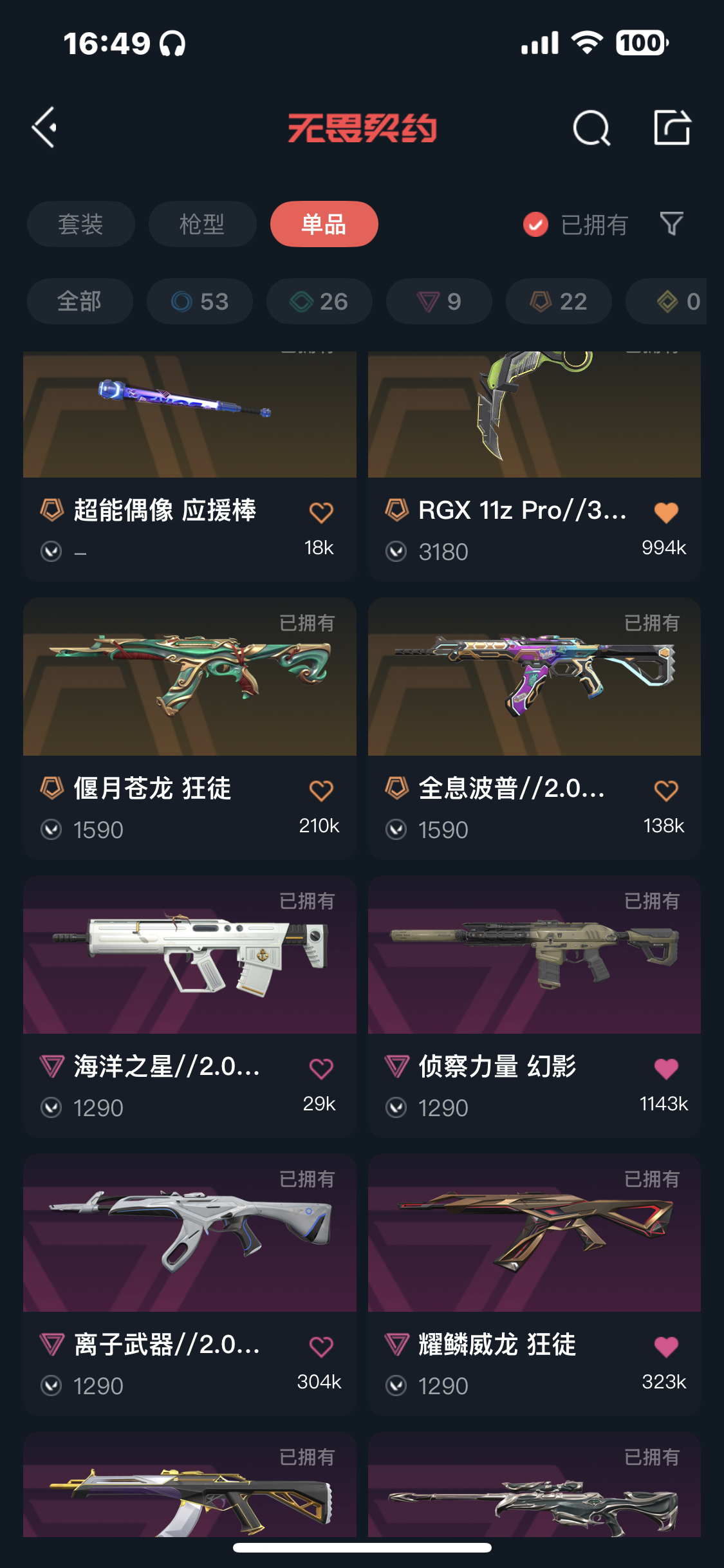Toggle the 已拥有 checkbox
The image size is (724, 1568).
(x=535, y=225)
